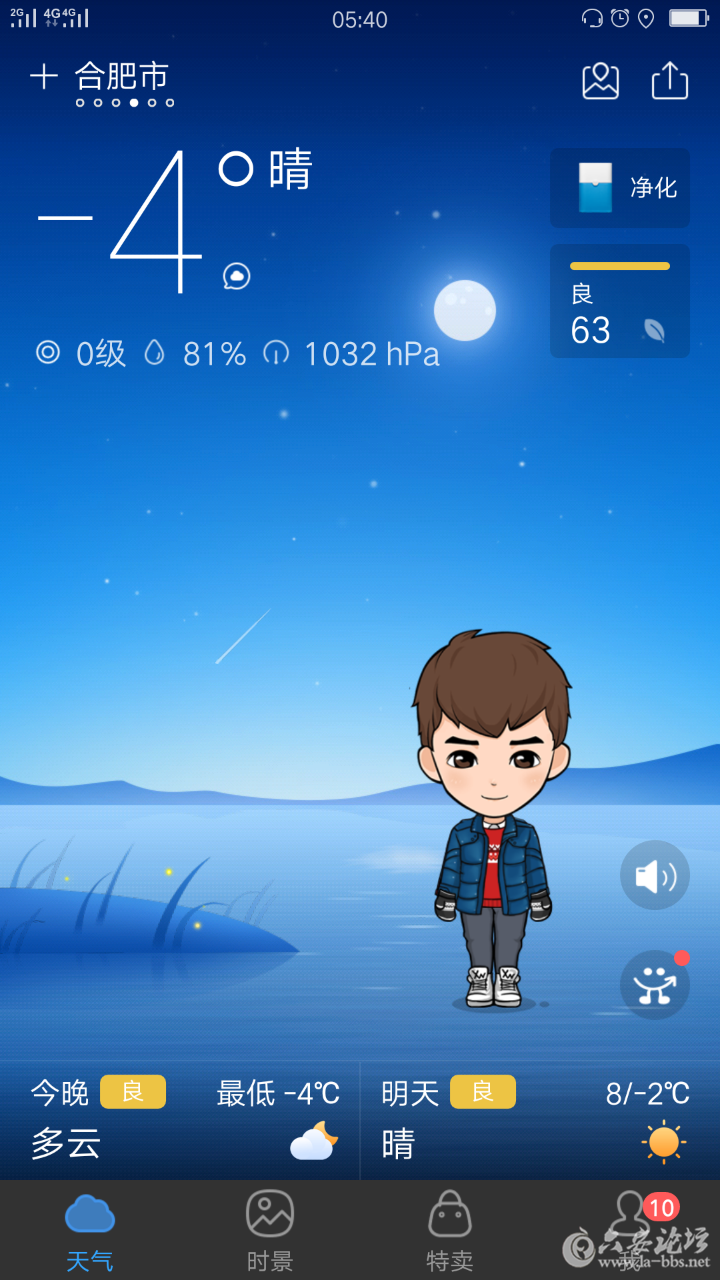Switch to the 特卖 tab

point(450,1230)
